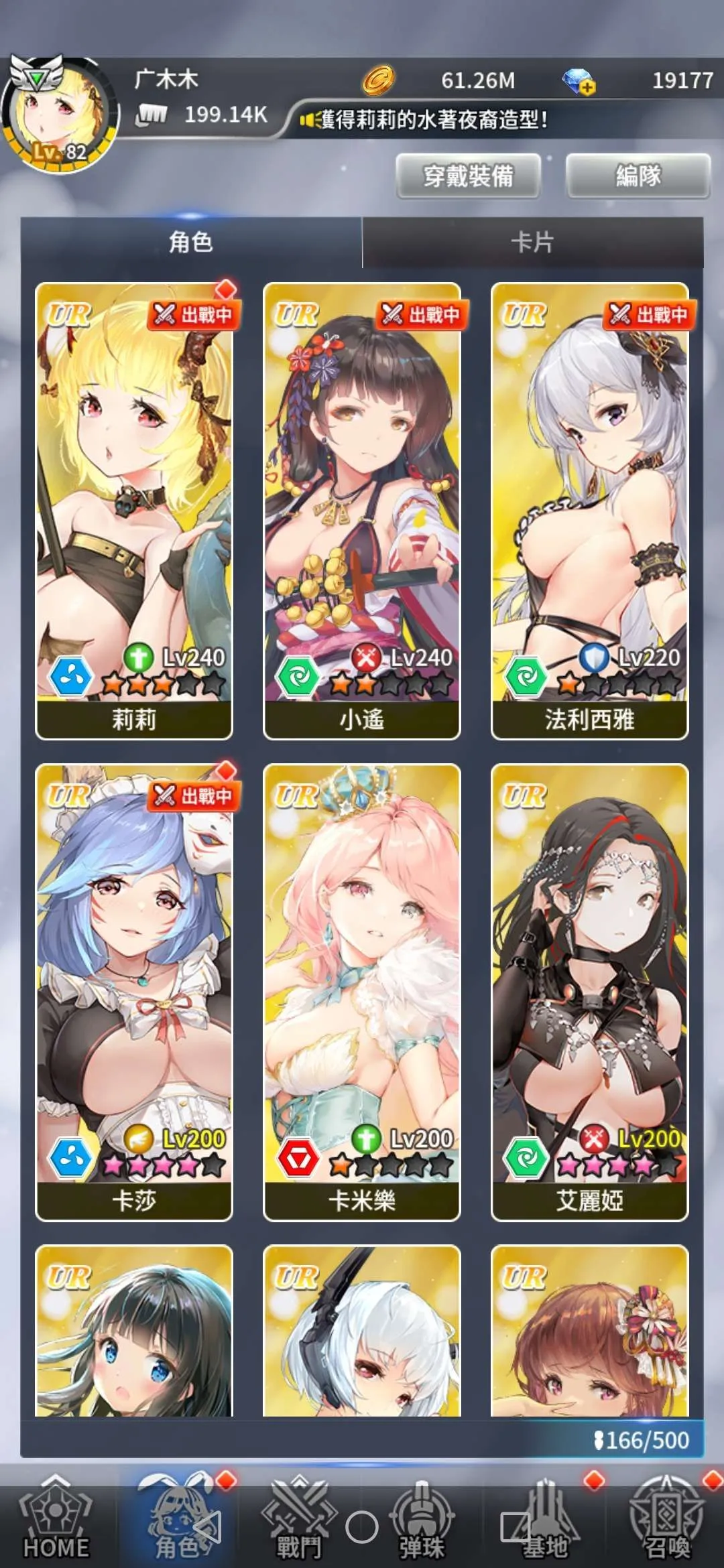
Task: Open the 彈珠 tab
Action: point(422,1520)
